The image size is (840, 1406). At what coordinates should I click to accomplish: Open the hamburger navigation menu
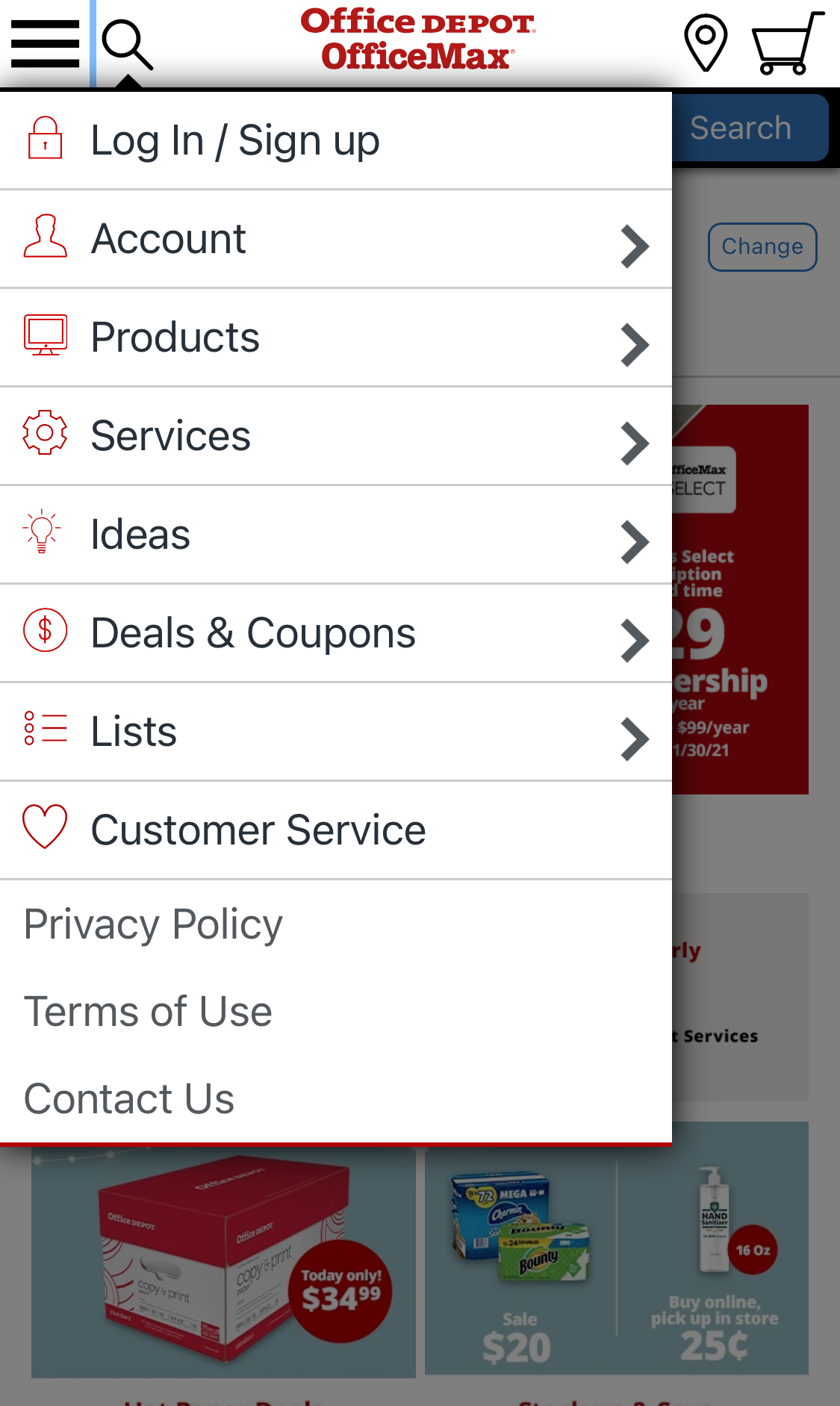pos(43,45)
